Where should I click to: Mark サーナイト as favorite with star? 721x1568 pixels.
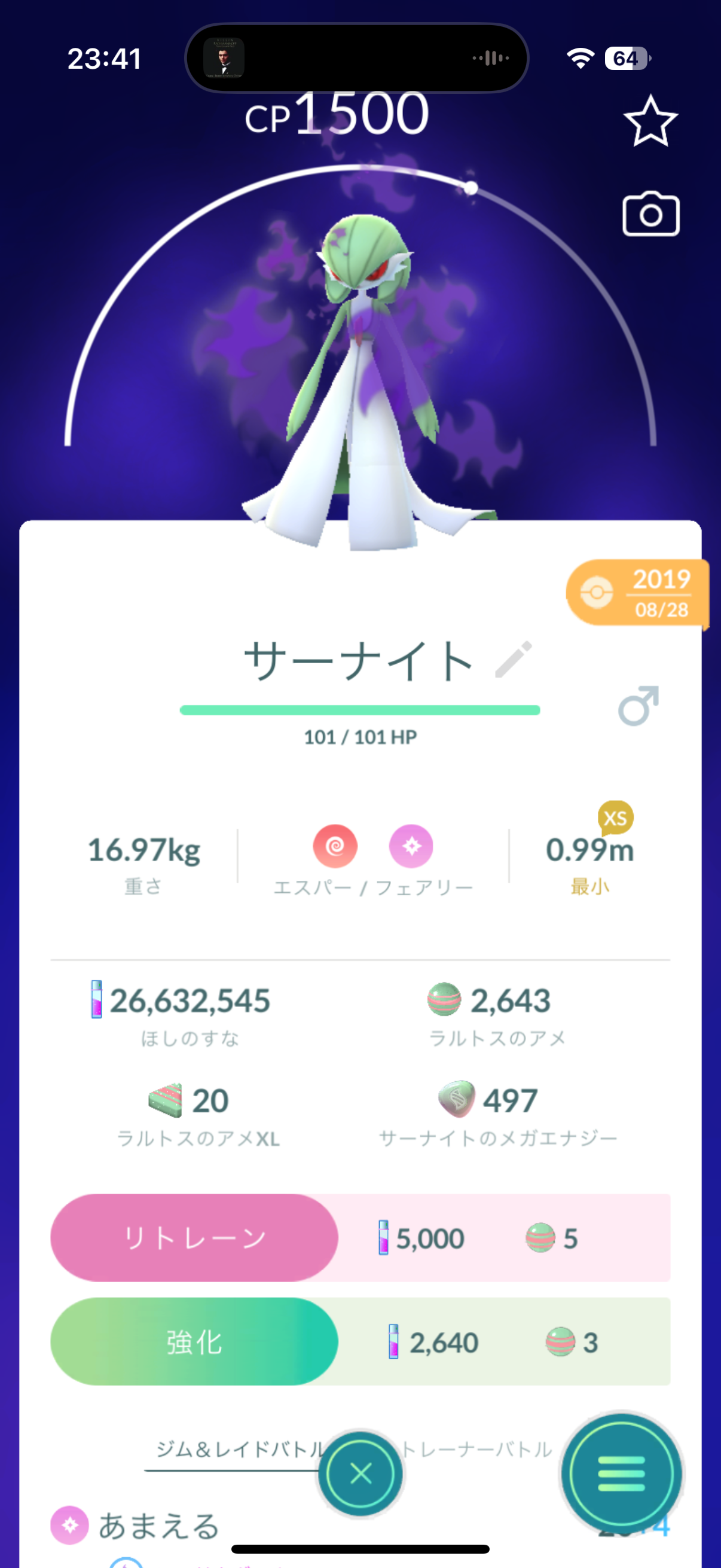[650, 121]
